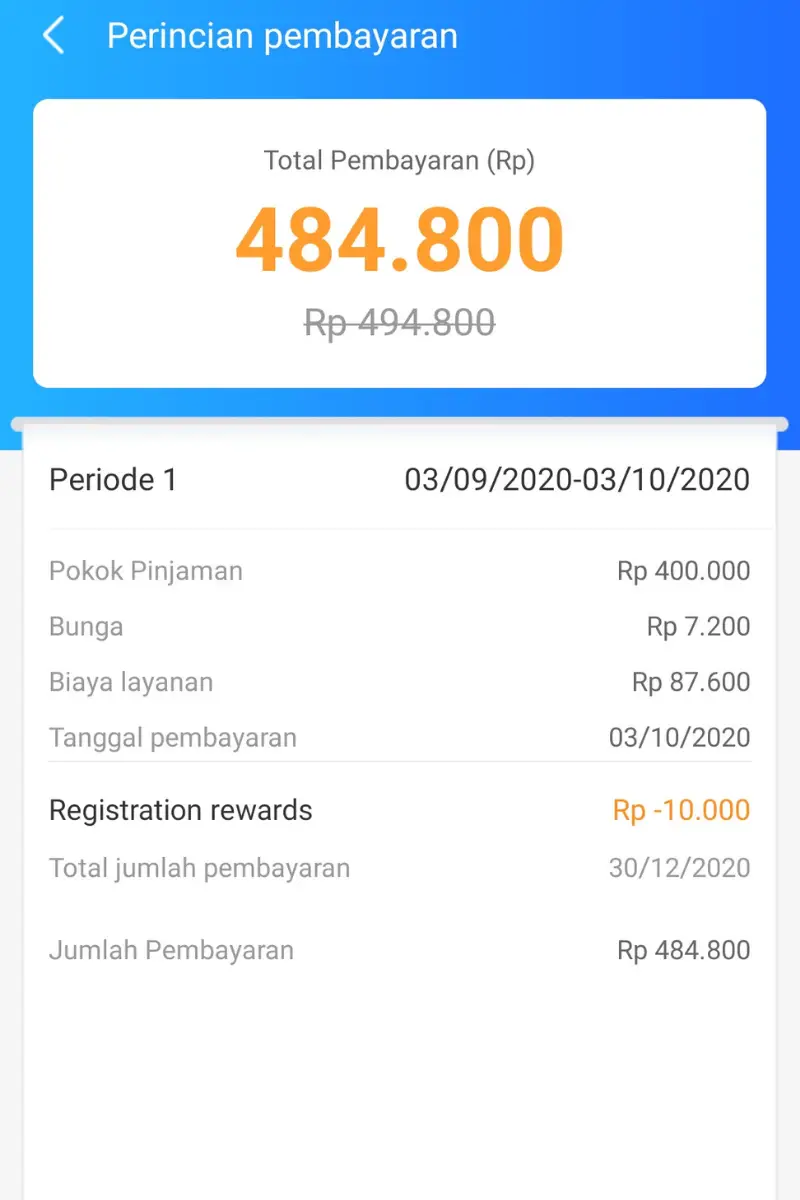Select the Biaya layanan service fee label
Image resolution: width=800 pixels, height=1200 pixels.
tap(131, 682)
